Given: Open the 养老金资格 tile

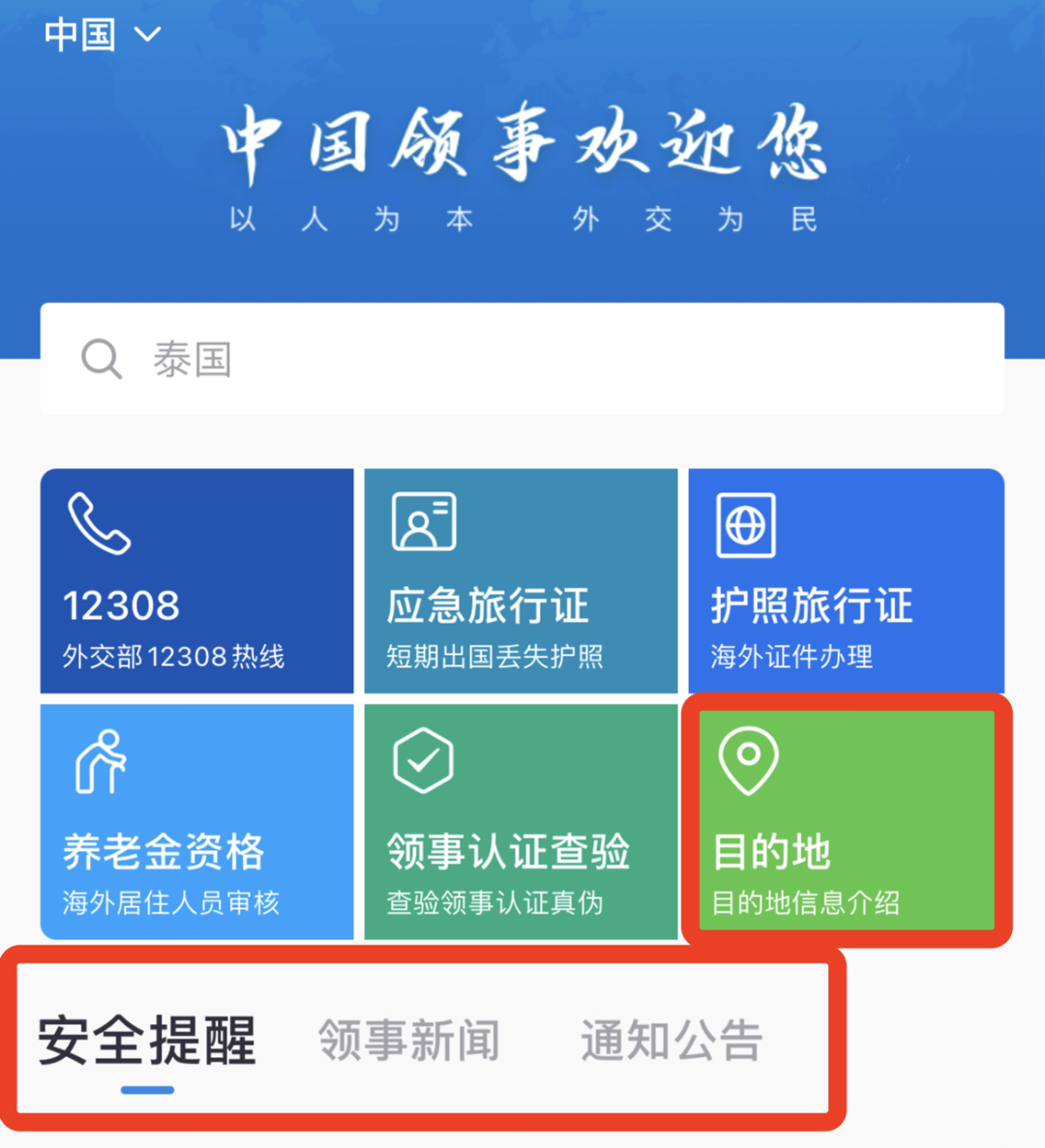Looking at the screenshot, I should [196, 822].
